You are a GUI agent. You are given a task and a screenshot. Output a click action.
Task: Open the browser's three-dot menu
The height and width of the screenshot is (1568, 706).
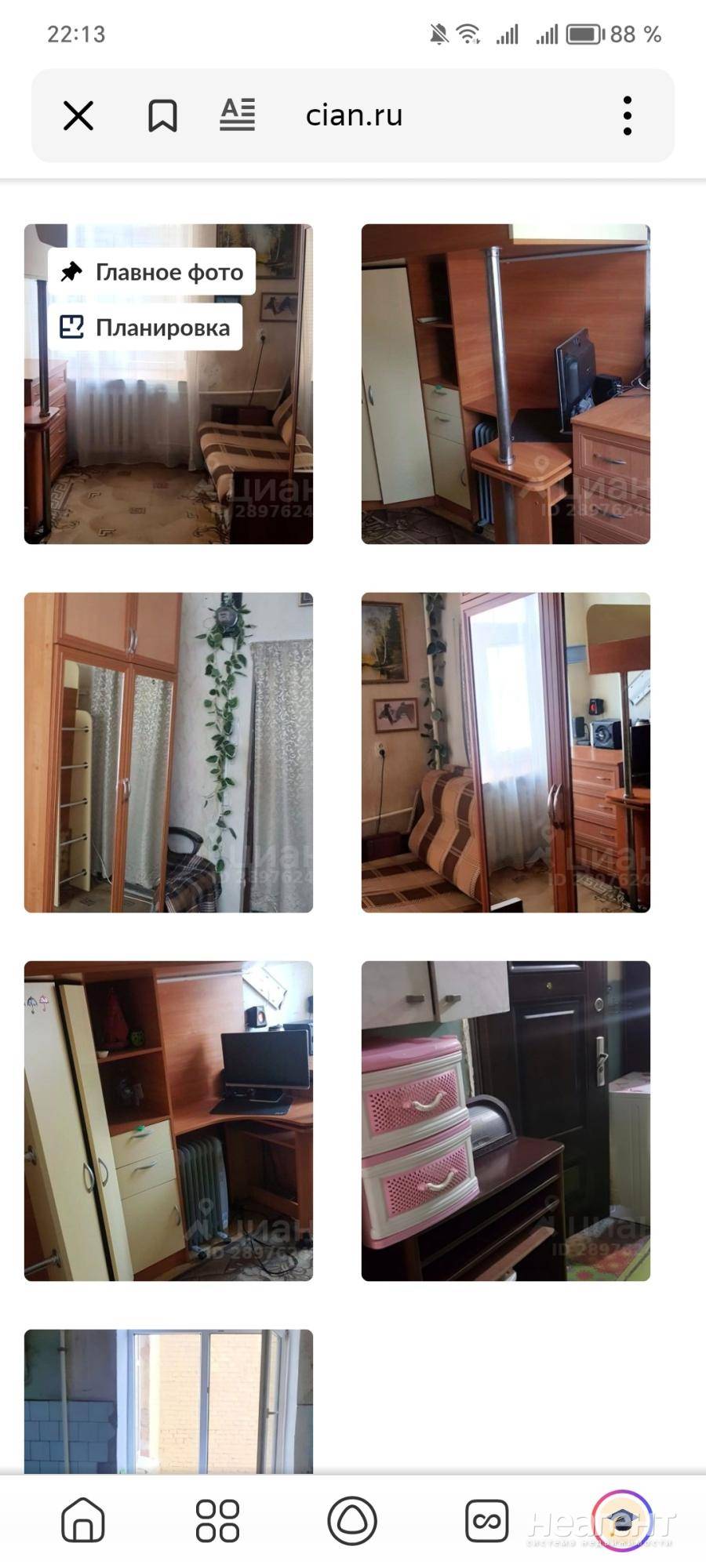click(627, 116)
